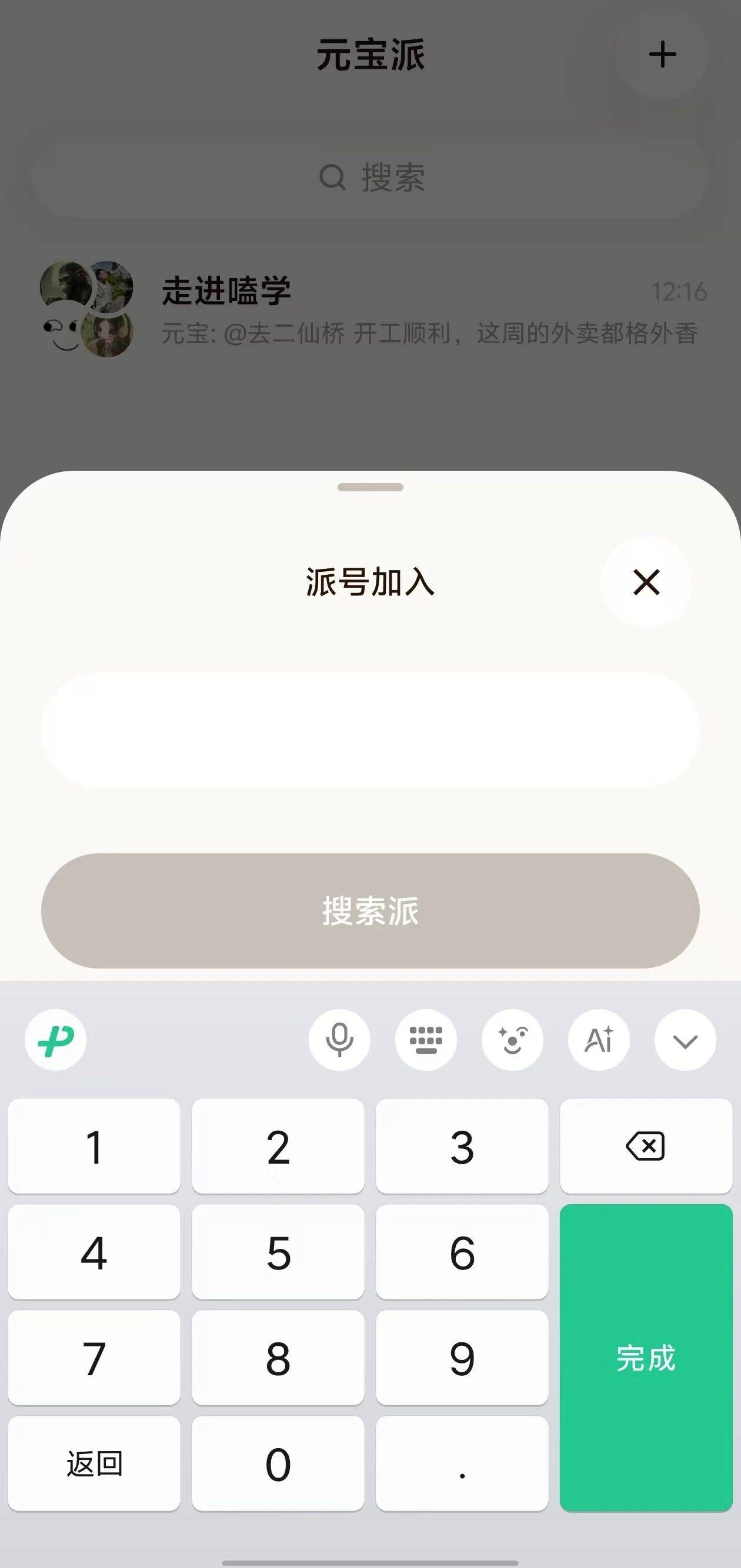This screenshot has width=741, height=1568.
Task: Tap the backspace key on the keypad
Action: click(645, 1146)
